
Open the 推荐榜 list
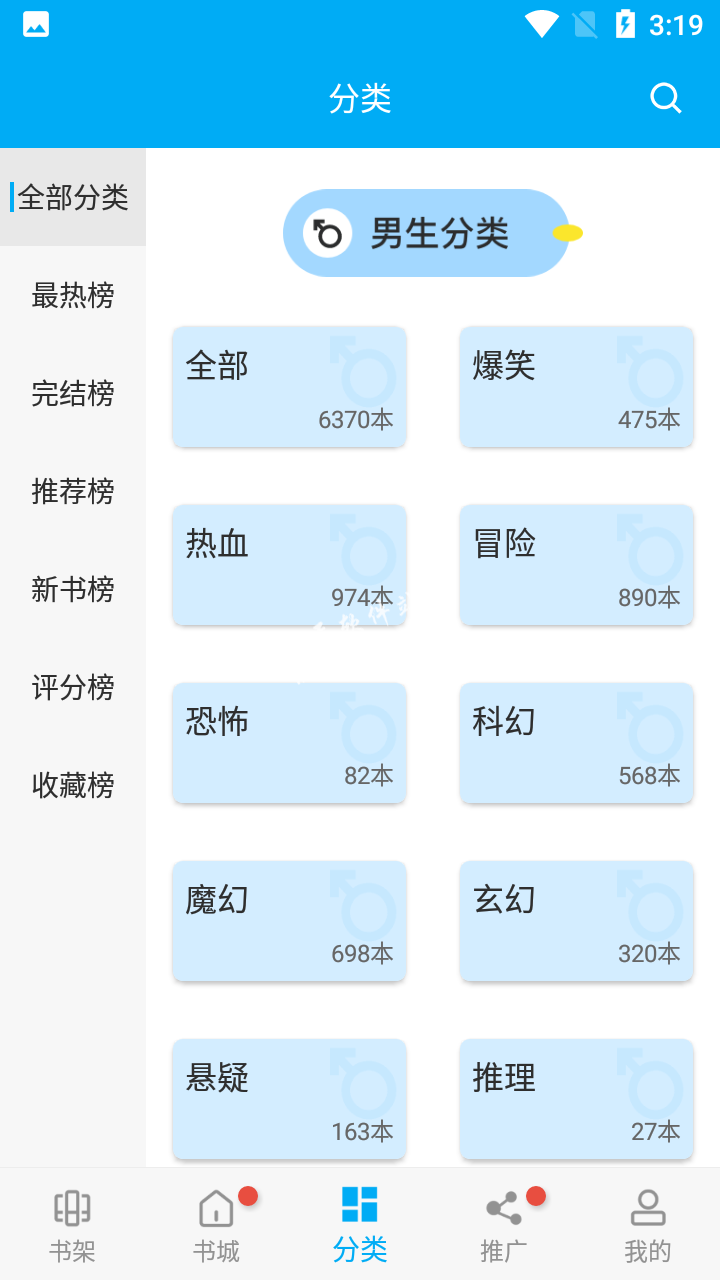[73, 491]
